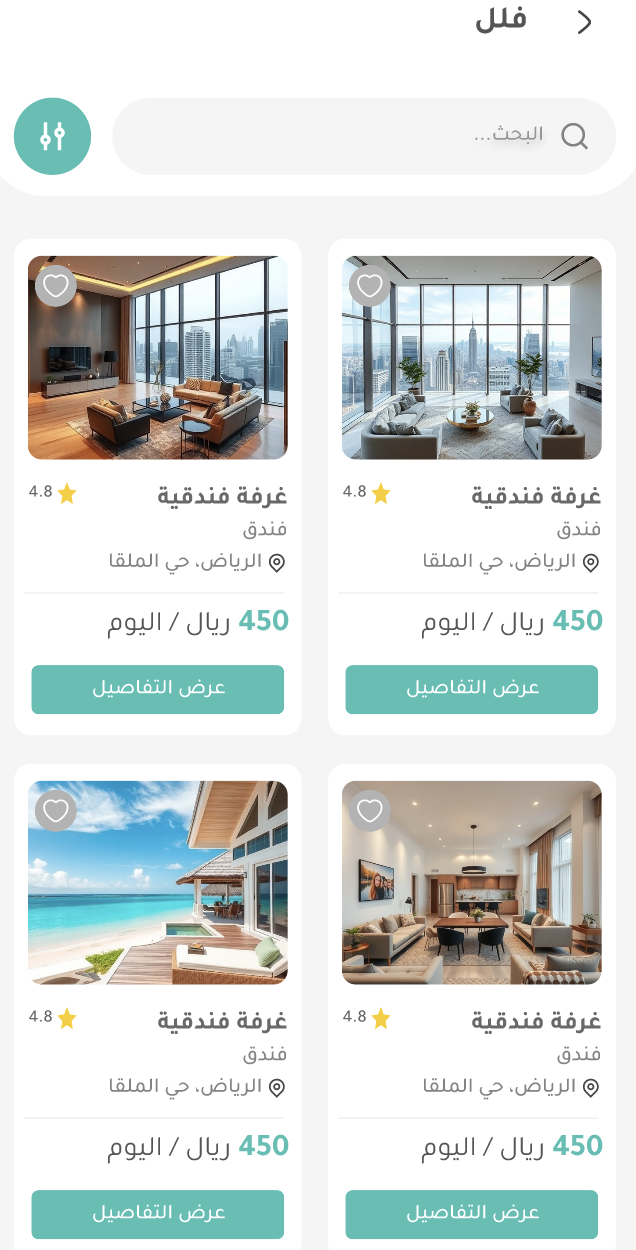Open the dining table living room photo

(472, 883)
